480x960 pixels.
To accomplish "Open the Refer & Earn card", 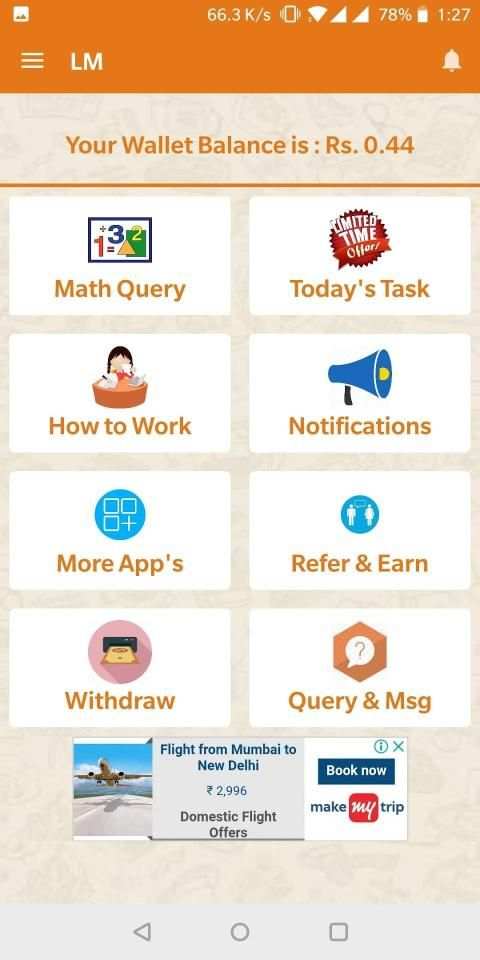I will [360, 530].
